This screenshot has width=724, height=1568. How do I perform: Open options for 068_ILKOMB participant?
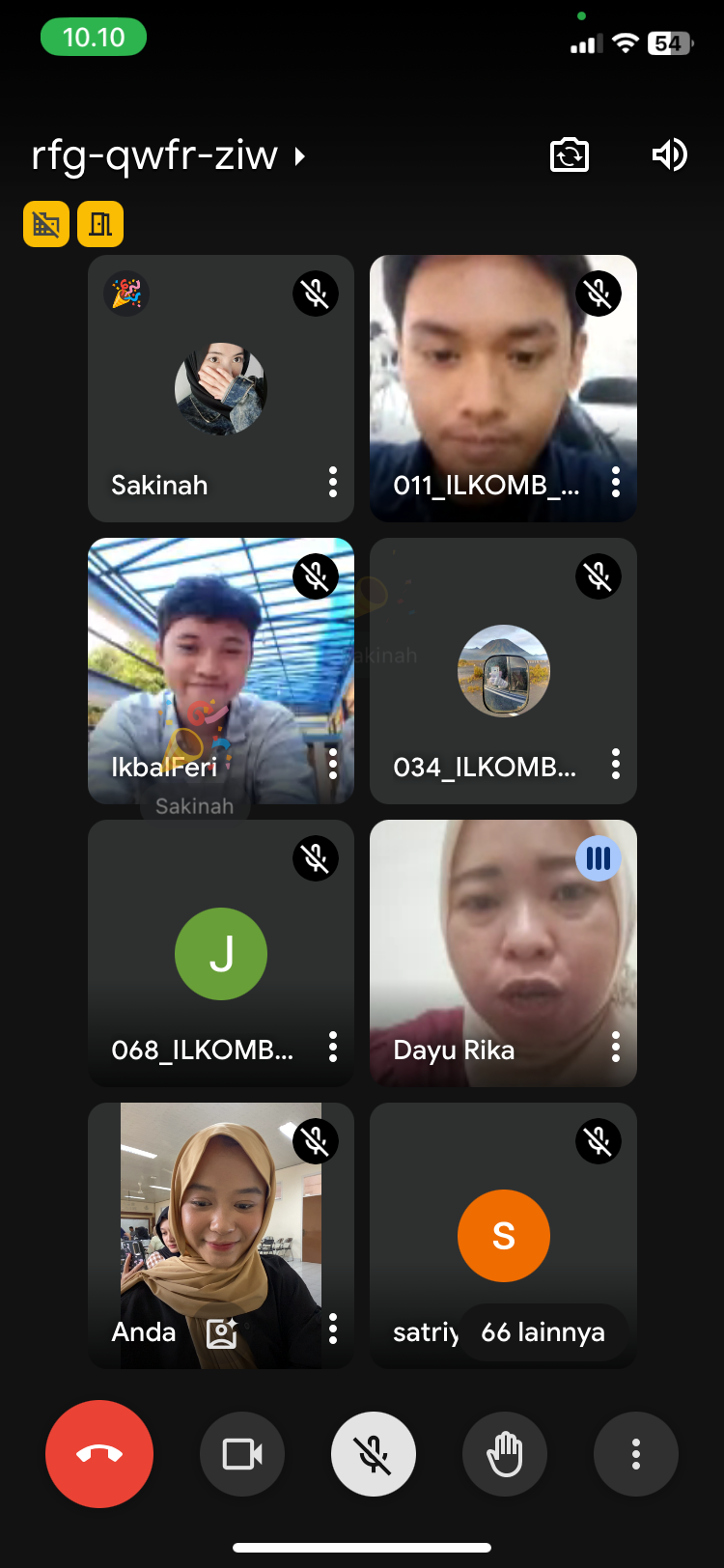(333, 1047)
